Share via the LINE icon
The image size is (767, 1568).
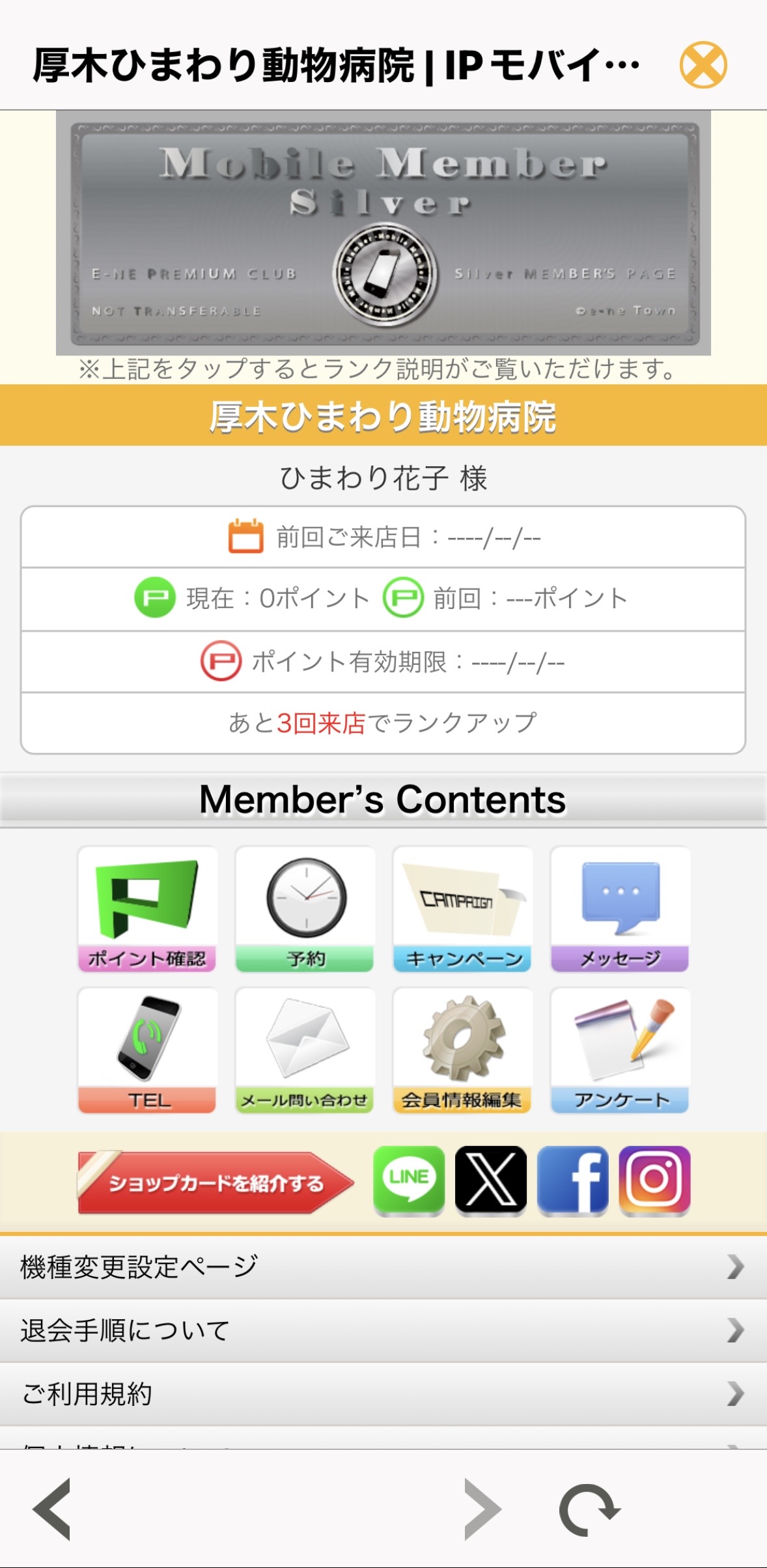409,1180
